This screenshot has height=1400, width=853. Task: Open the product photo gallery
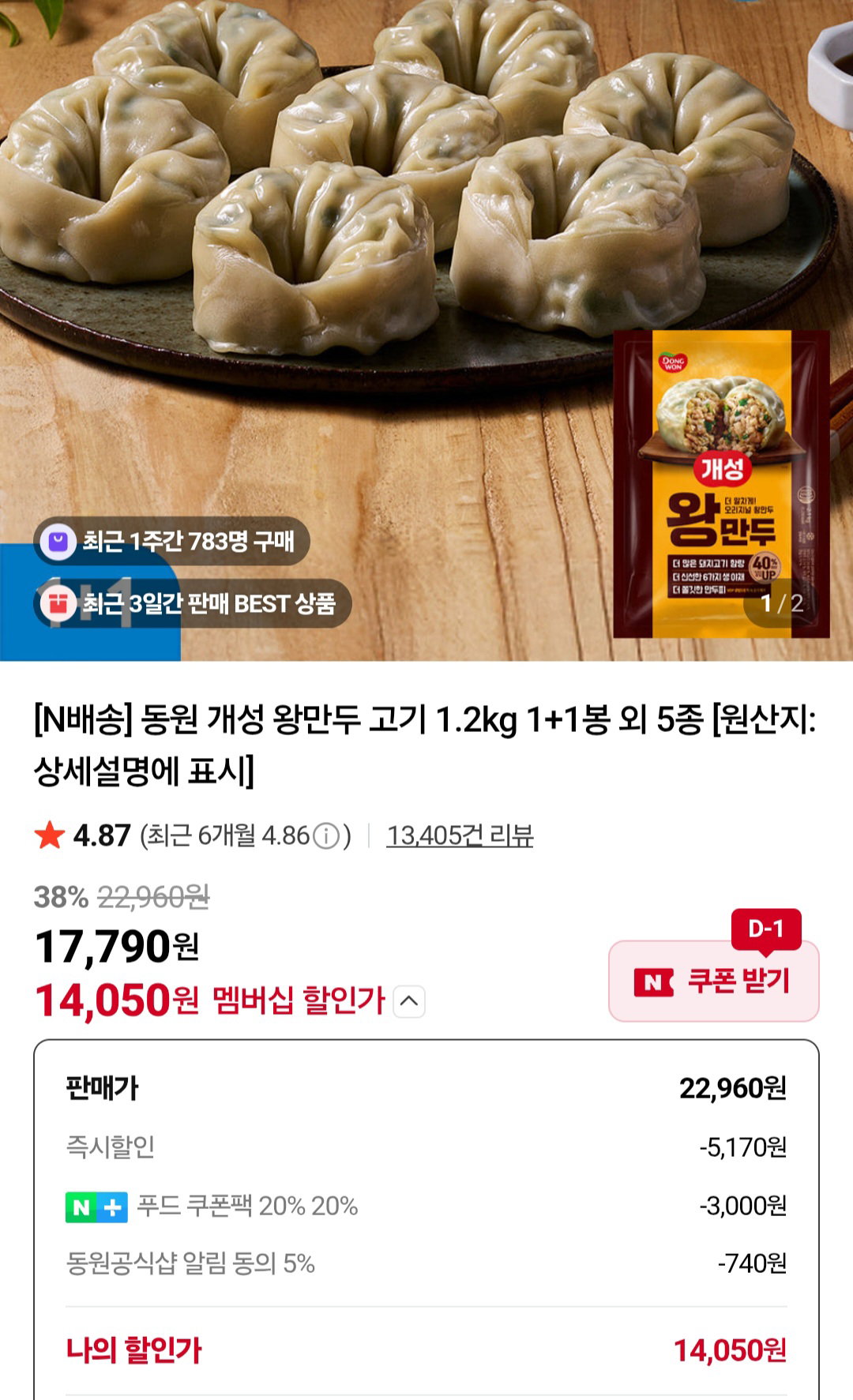426,330
